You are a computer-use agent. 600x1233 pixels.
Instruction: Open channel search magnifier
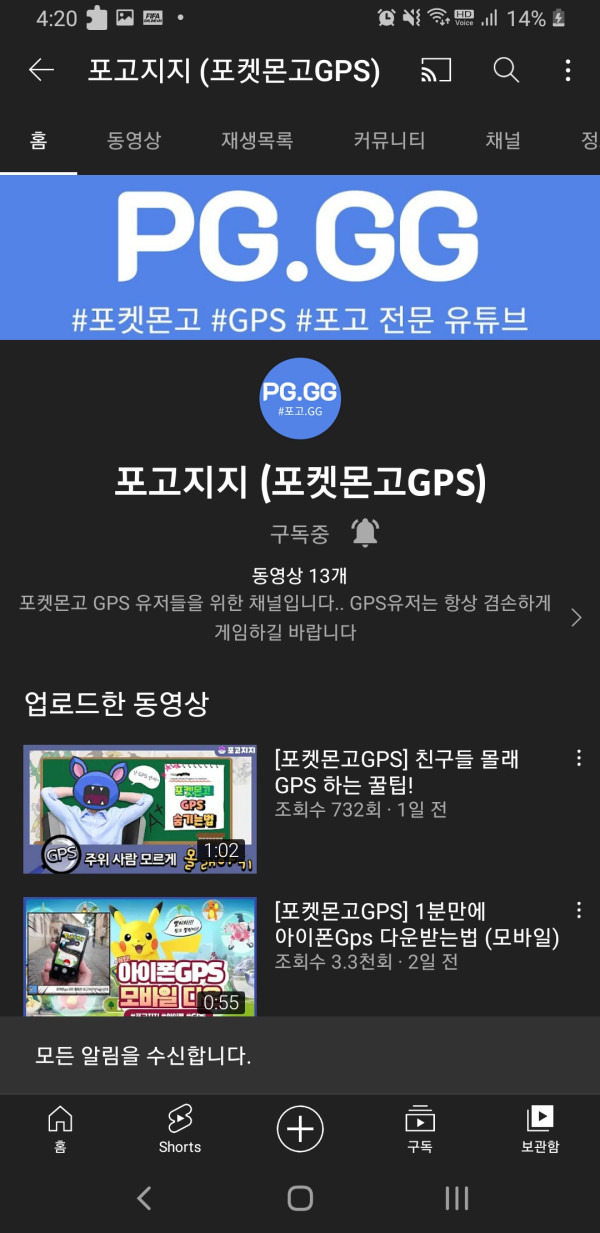pos(506,70)
